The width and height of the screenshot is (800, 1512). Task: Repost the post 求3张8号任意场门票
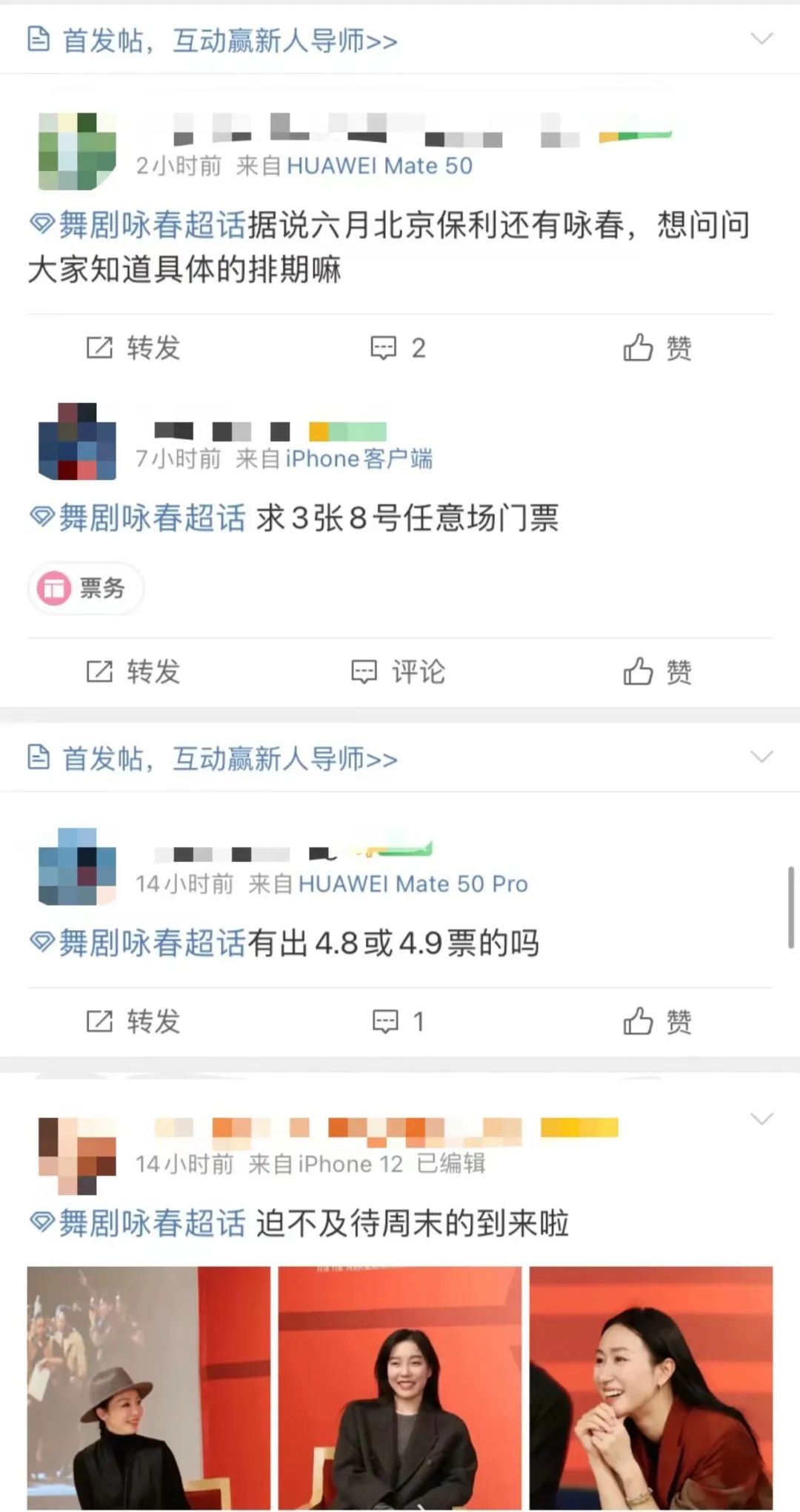(x=133, y=672)
